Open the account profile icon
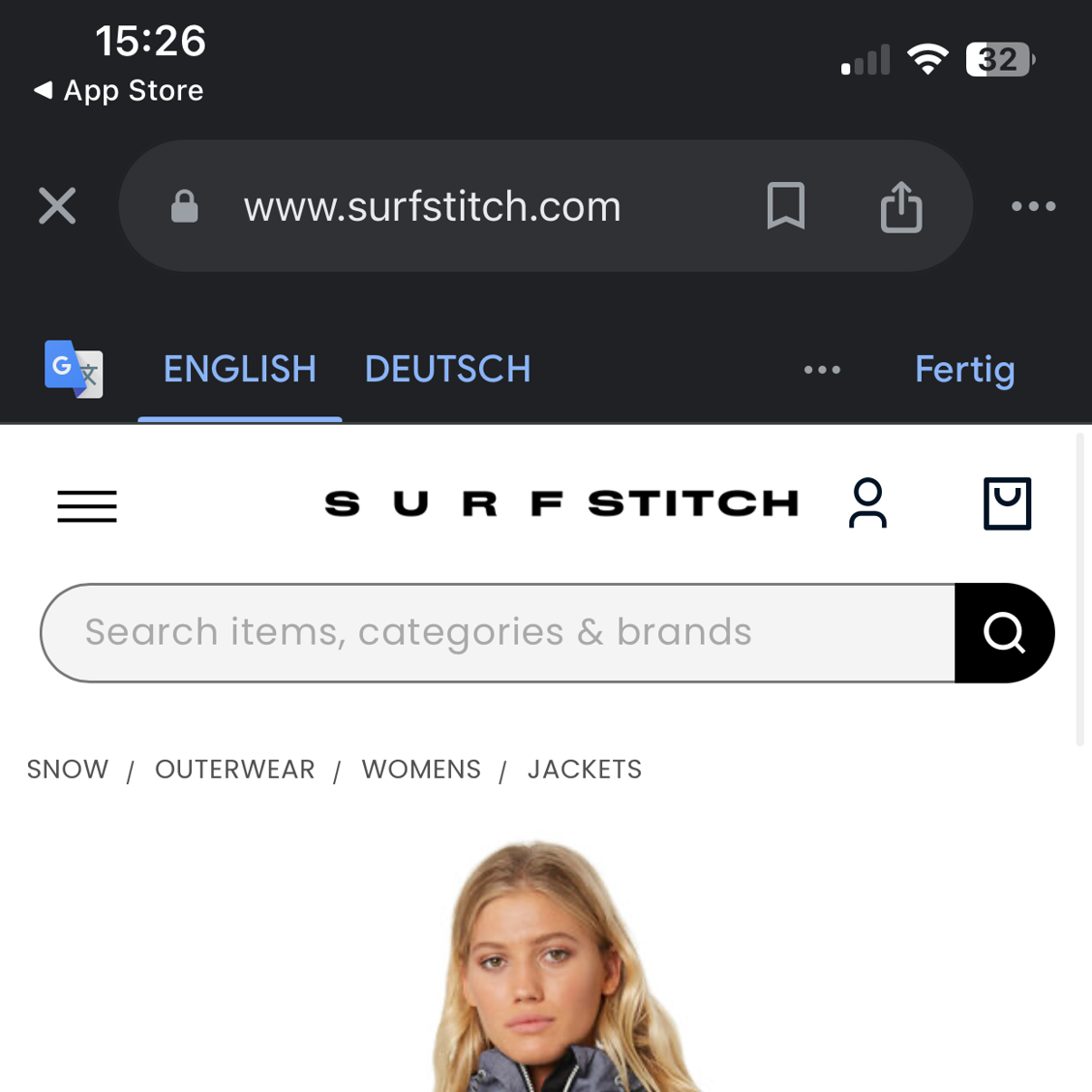The image size is (1092, 1092). pos(867,503)
